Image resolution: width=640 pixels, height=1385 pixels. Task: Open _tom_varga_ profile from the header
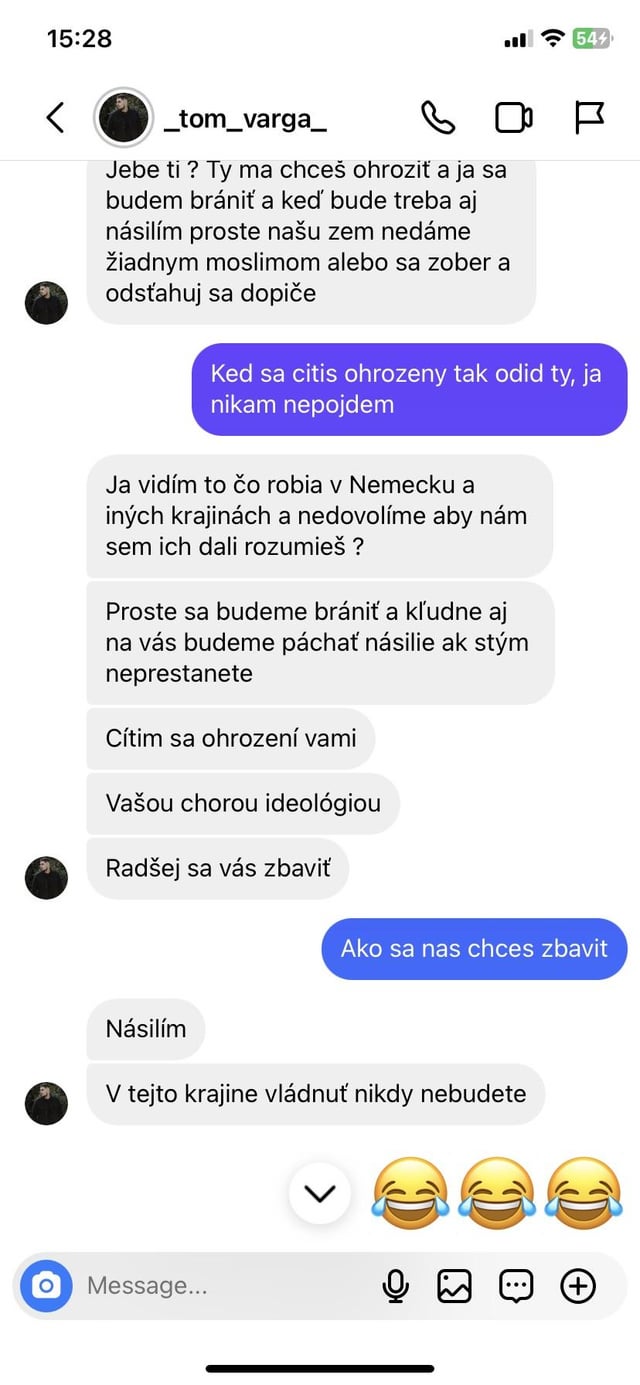[x=244, y=119]
